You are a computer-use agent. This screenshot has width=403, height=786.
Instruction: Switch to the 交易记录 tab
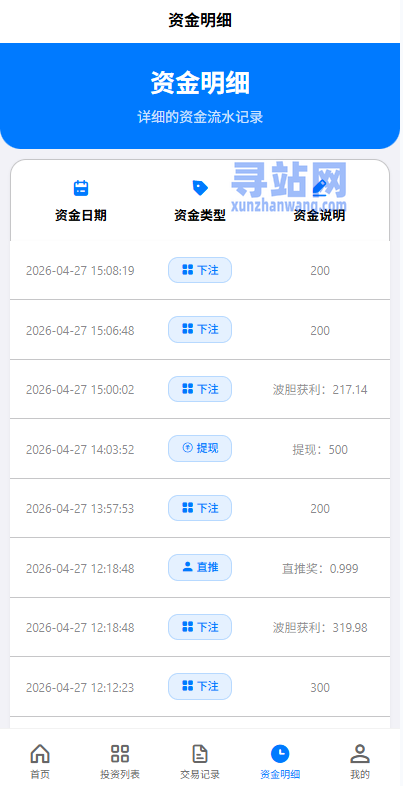click(200, 761)
